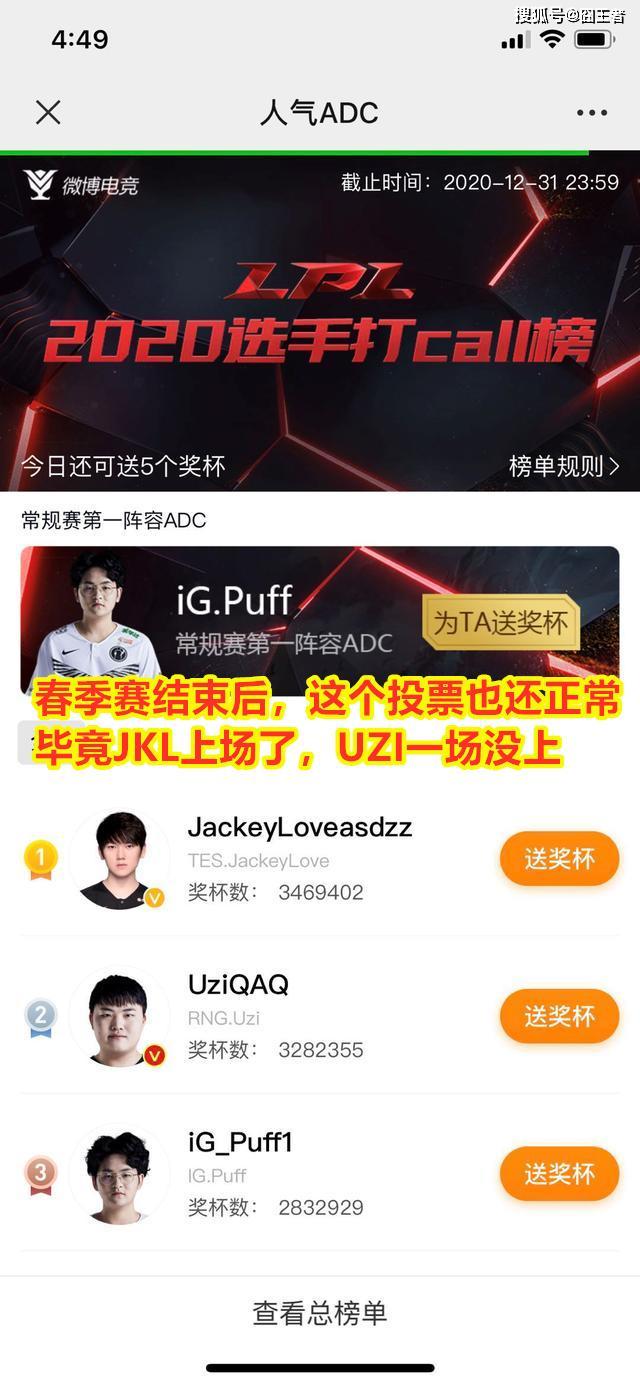This screenshot has height=1386, width=640.
Task: Tap 为TA送奖杯 for iG.Puff
Action: coord(500,623)
